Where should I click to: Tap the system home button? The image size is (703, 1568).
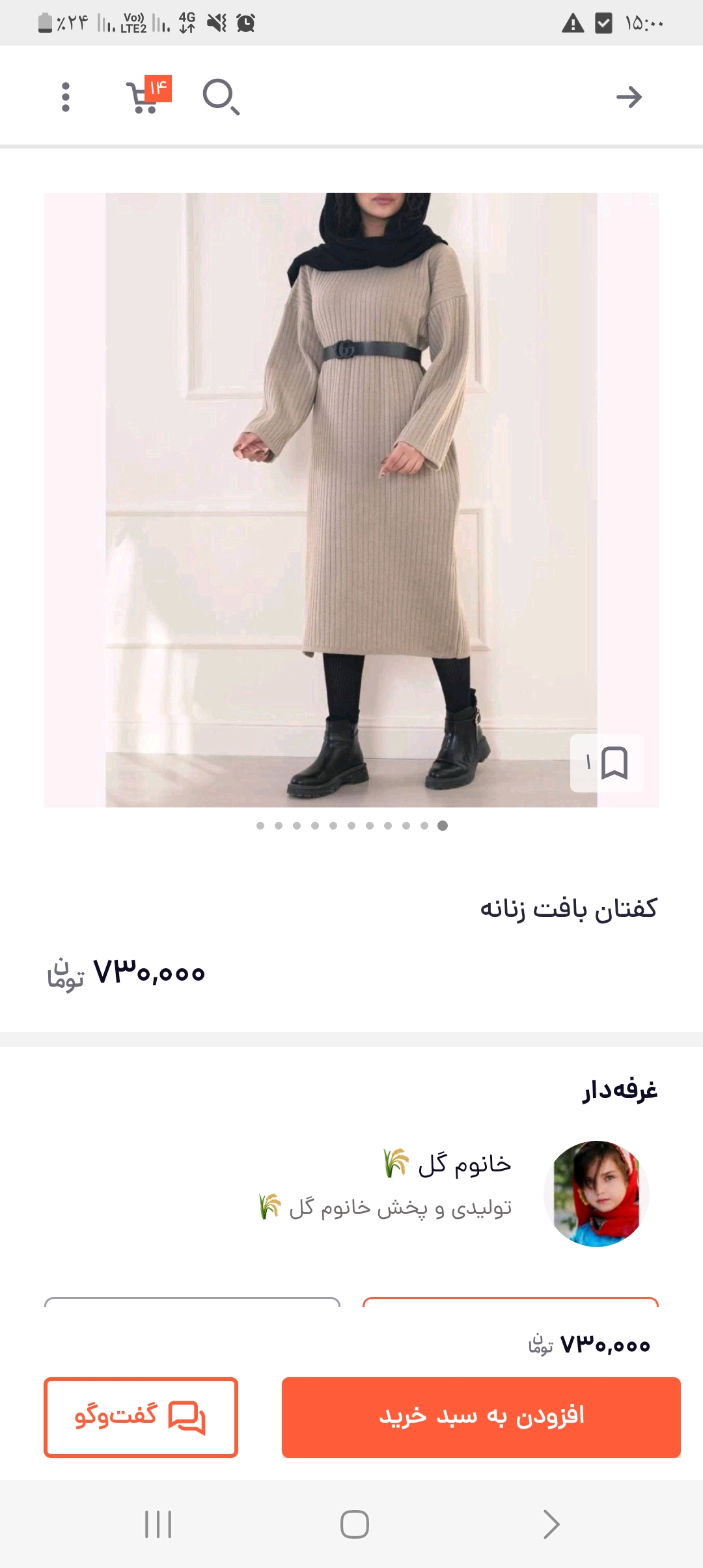click(x=354, y=1524)
